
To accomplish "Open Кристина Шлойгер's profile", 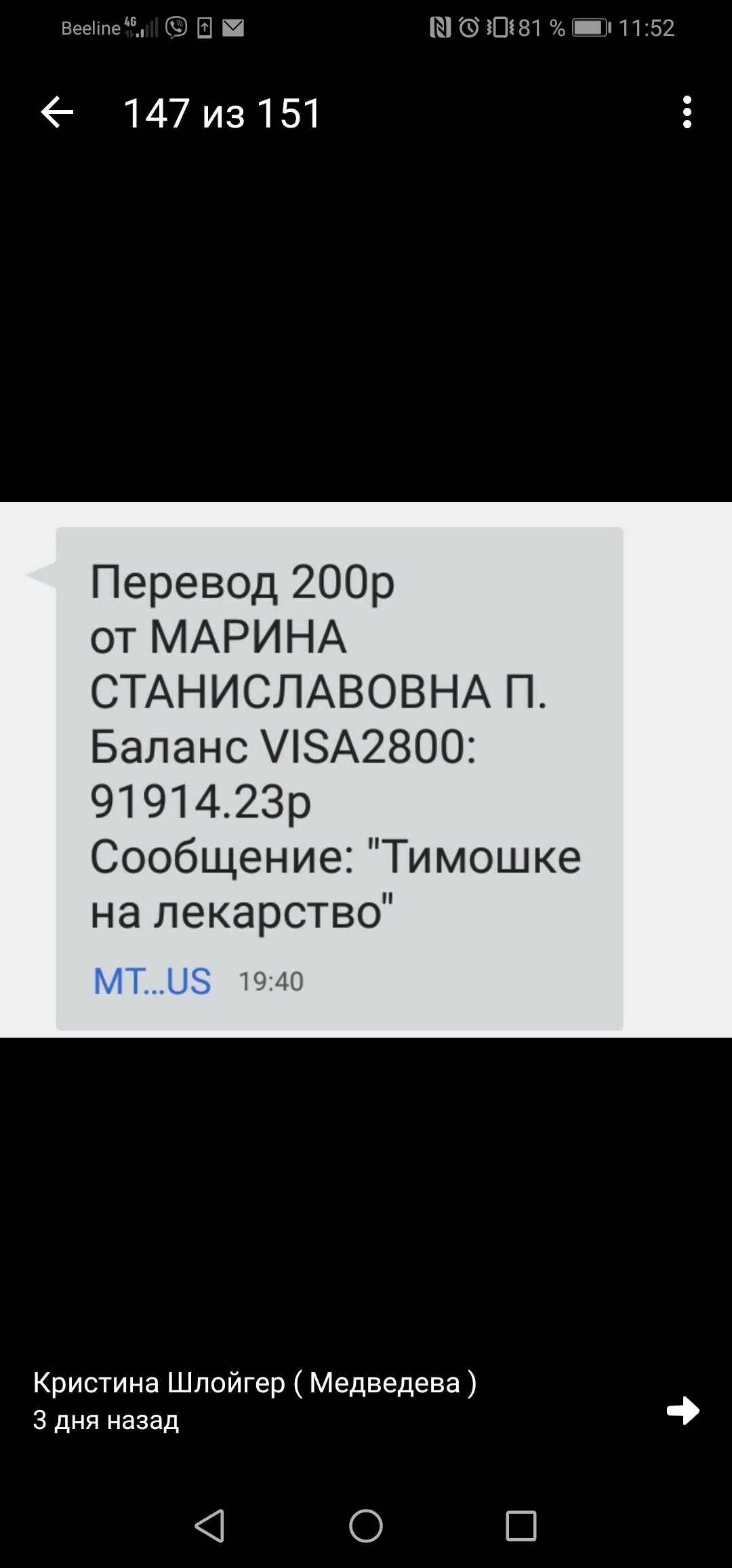I will click(x=254, y=1382).
